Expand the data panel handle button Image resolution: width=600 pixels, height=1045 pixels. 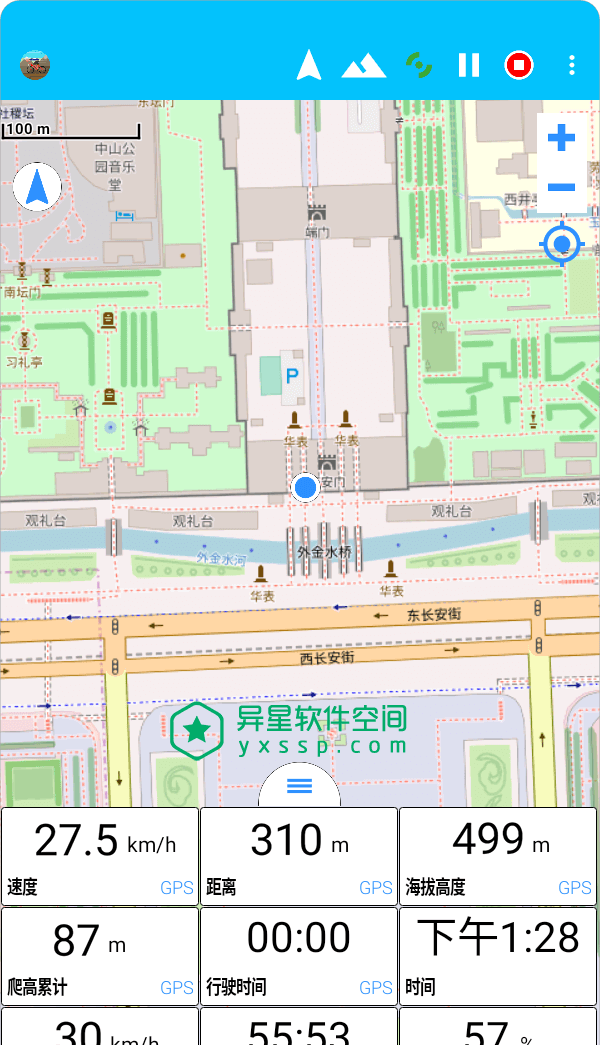click(299, 786)
